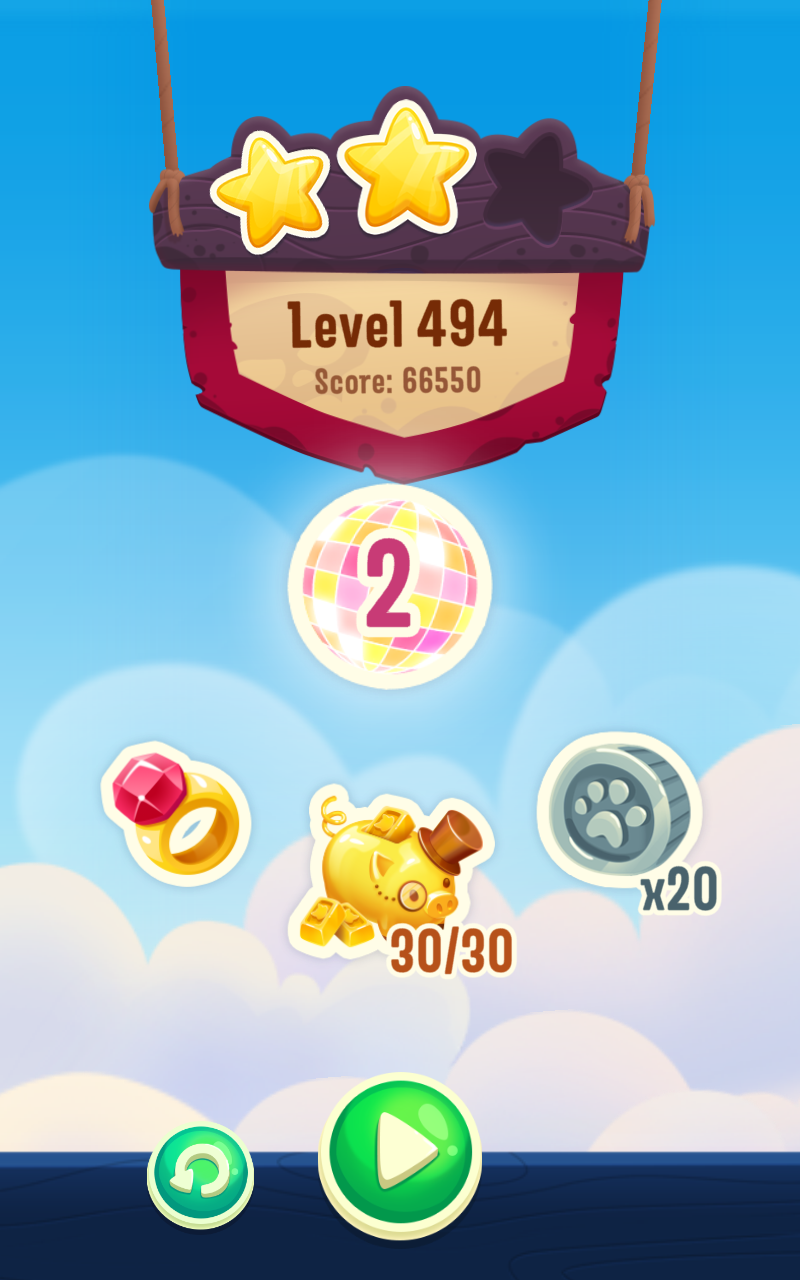800x1280 pixels.
Task: Tap the green play button to continue
Action: coord(400,1155)
